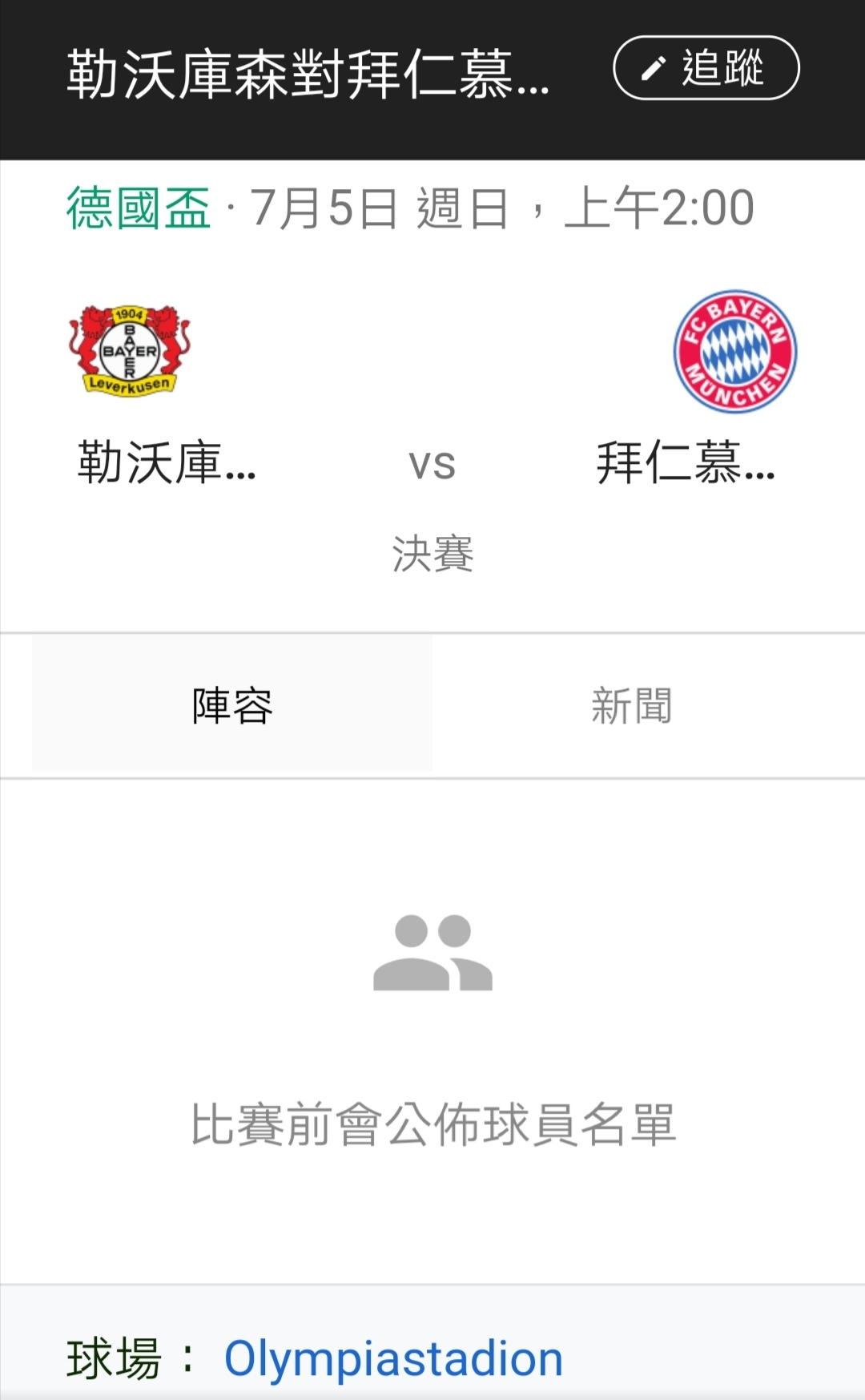Open the Olympiastadion venue link

pyautogui.click(x=393, y=1358)
